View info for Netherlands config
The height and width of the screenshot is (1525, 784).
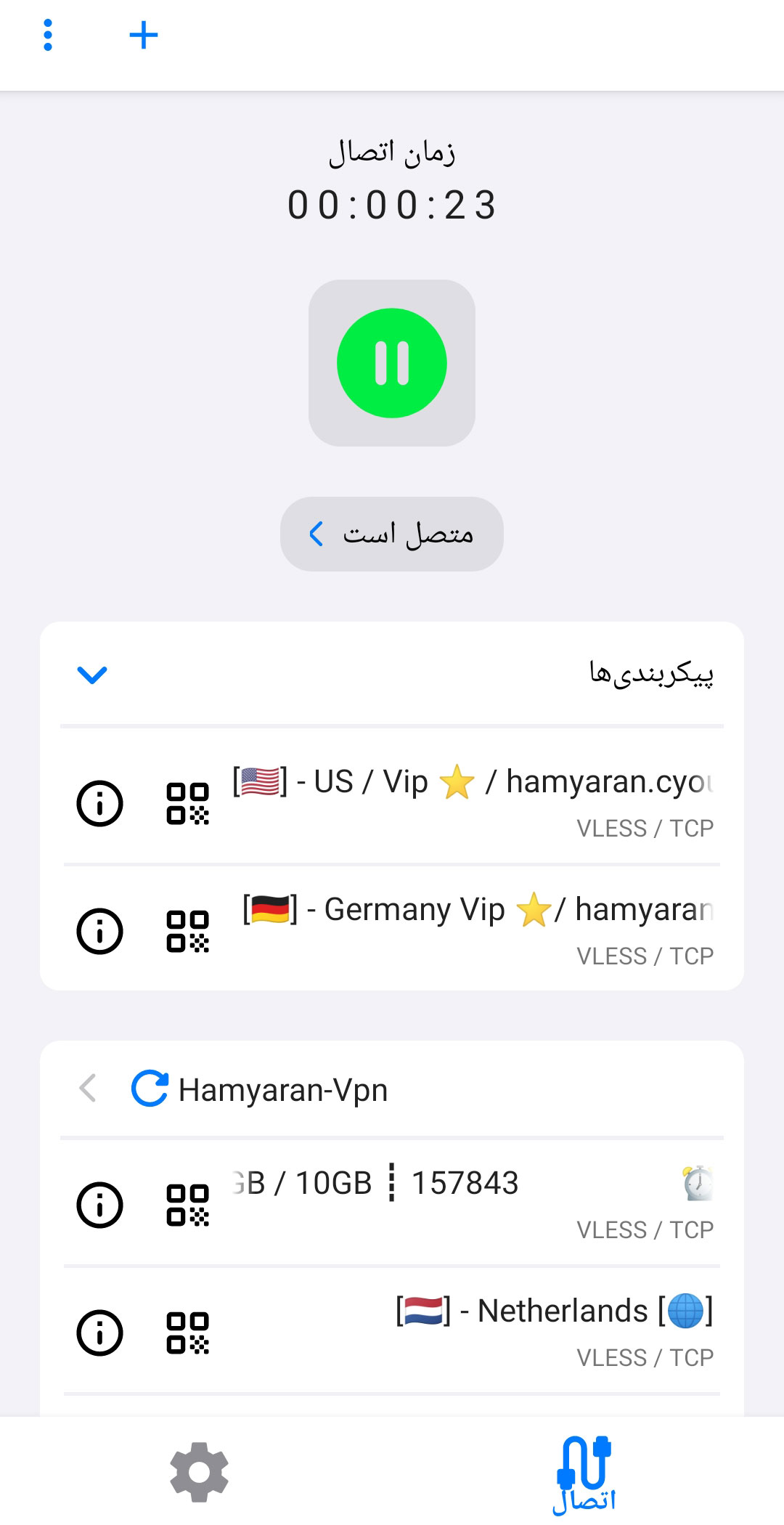point(100,1333)
